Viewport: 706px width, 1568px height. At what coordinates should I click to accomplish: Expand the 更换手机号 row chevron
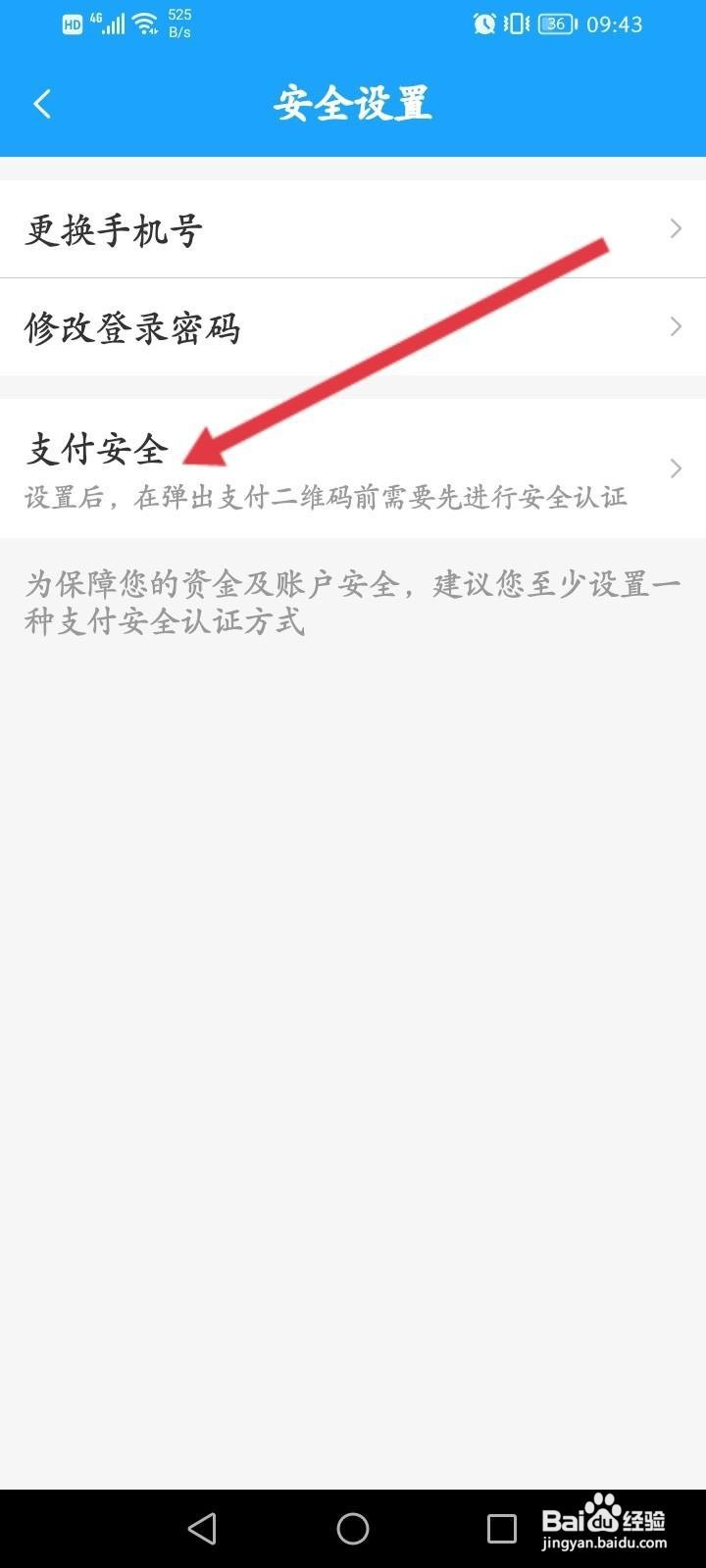tap(675, 228)
